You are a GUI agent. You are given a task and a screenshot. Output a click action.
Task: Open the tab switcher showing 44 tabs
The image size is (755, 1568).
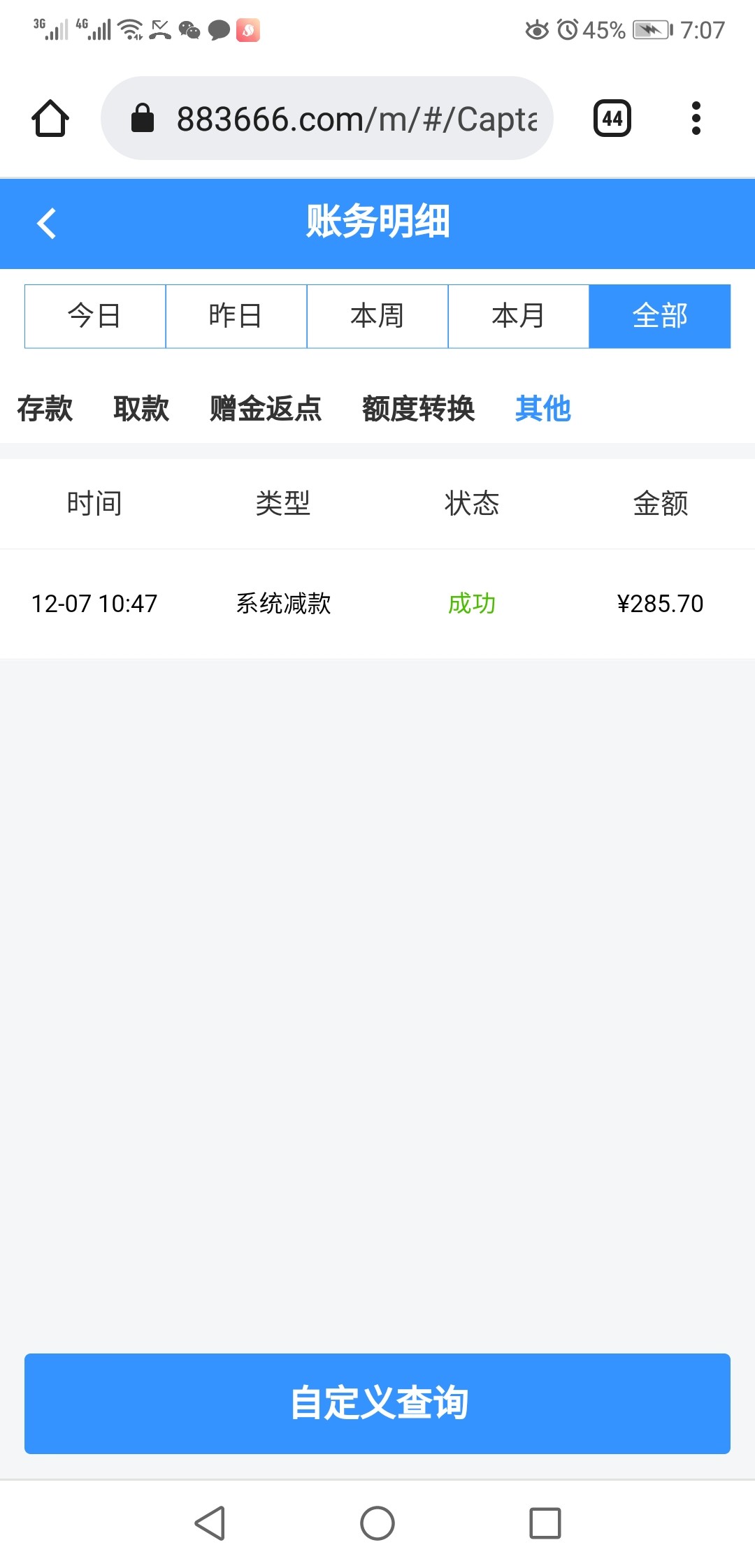tap(612, 117)
